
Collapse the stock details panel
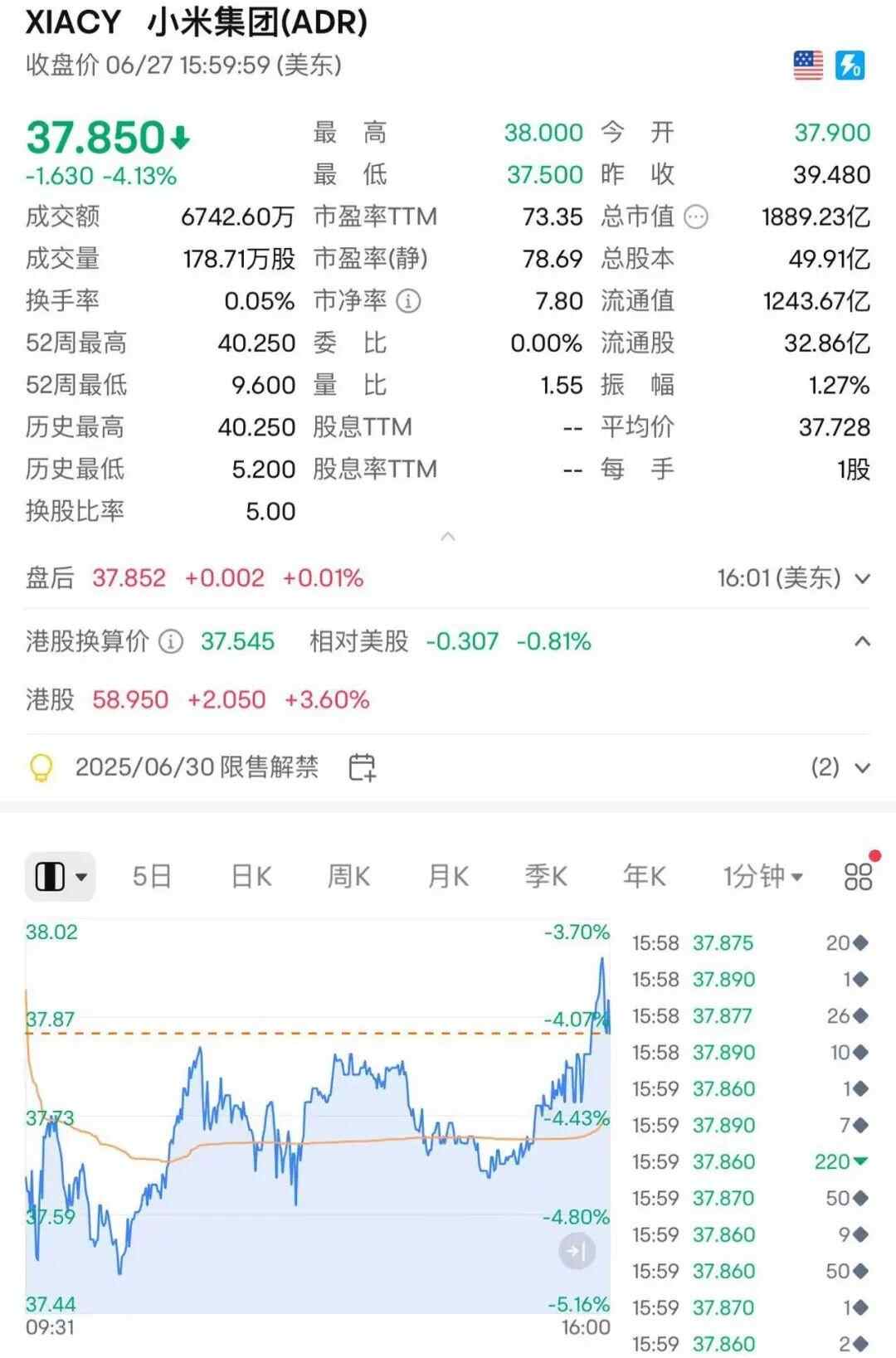[x=448, y=537]
